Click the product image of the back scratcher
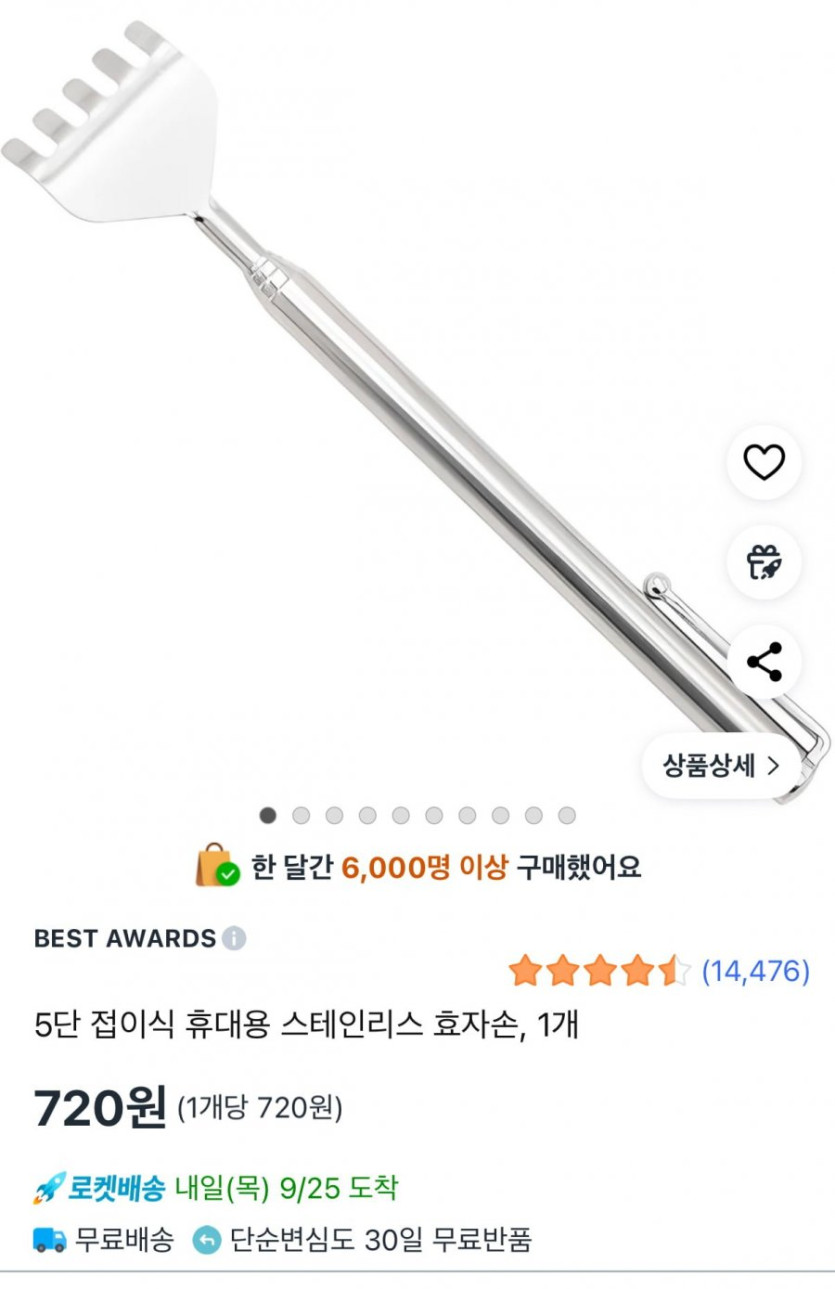The width and height of the screenshot is (835, 1289). [x=400, y=400]
